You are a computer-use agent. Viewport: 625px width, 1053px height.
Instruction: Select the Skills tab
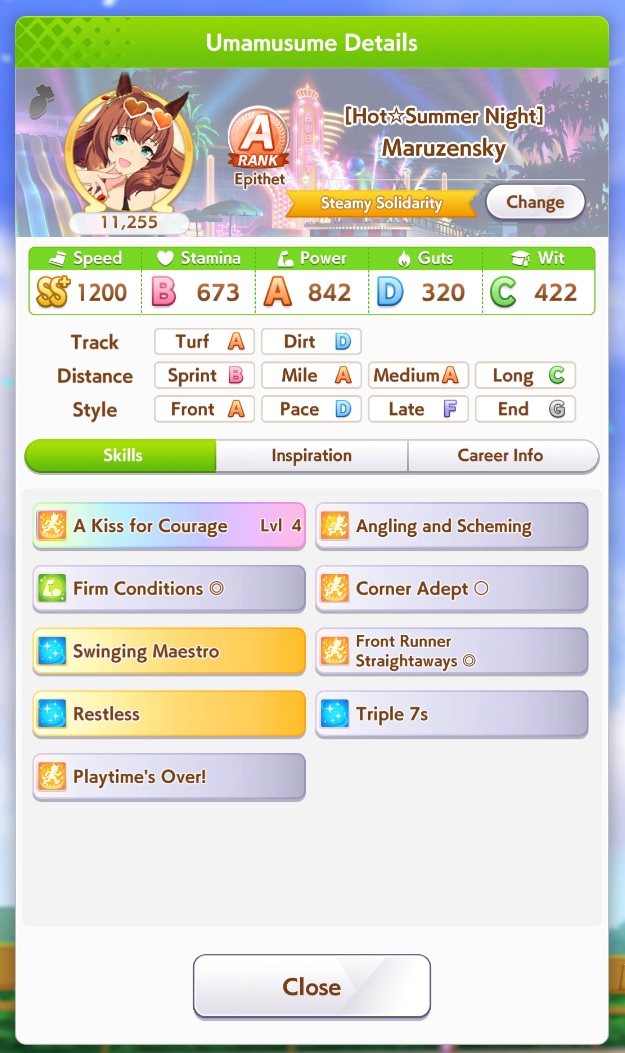tap(122, 455)
